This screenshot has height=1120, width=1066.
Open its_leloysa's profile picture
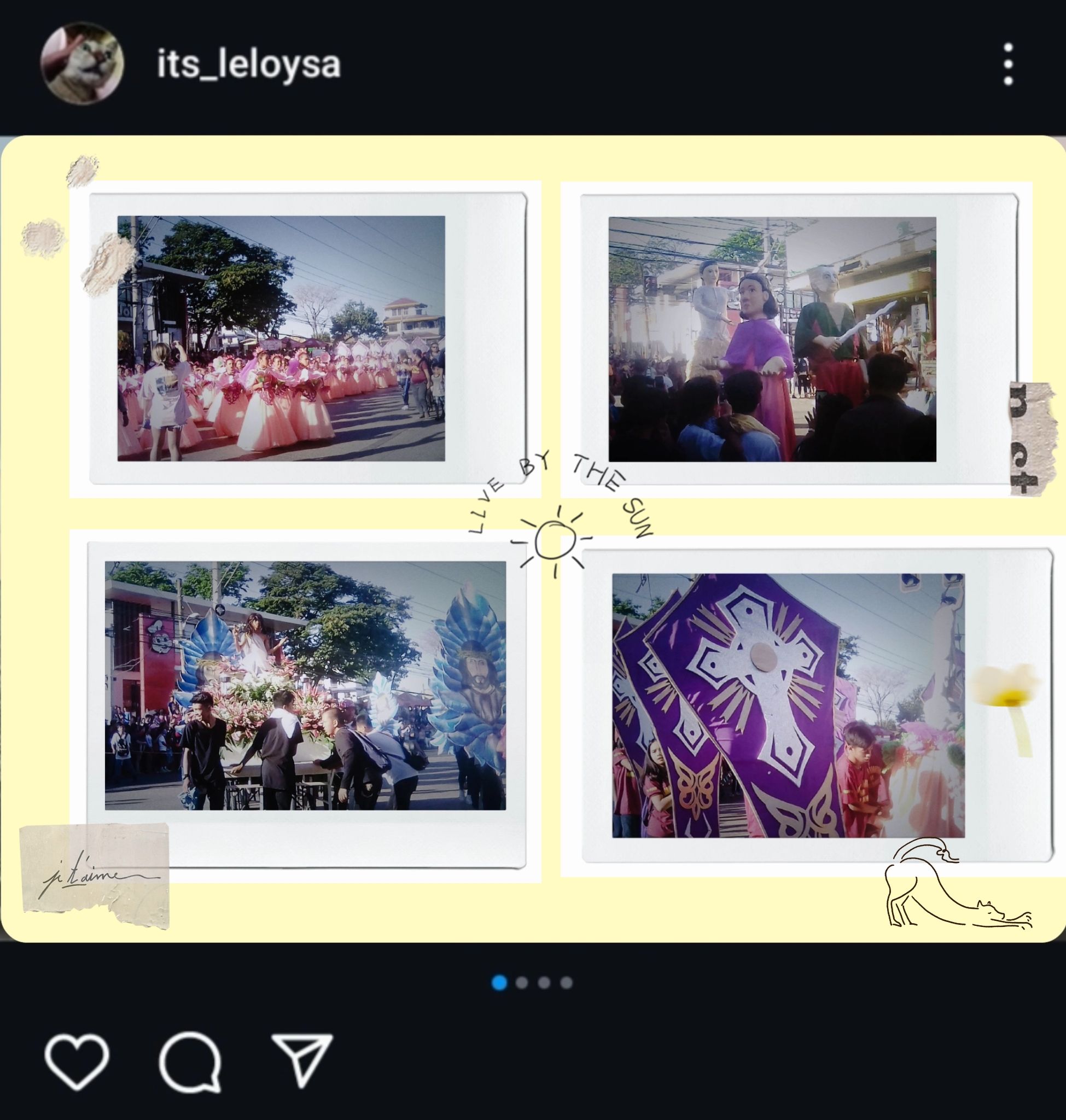point(82,63)
